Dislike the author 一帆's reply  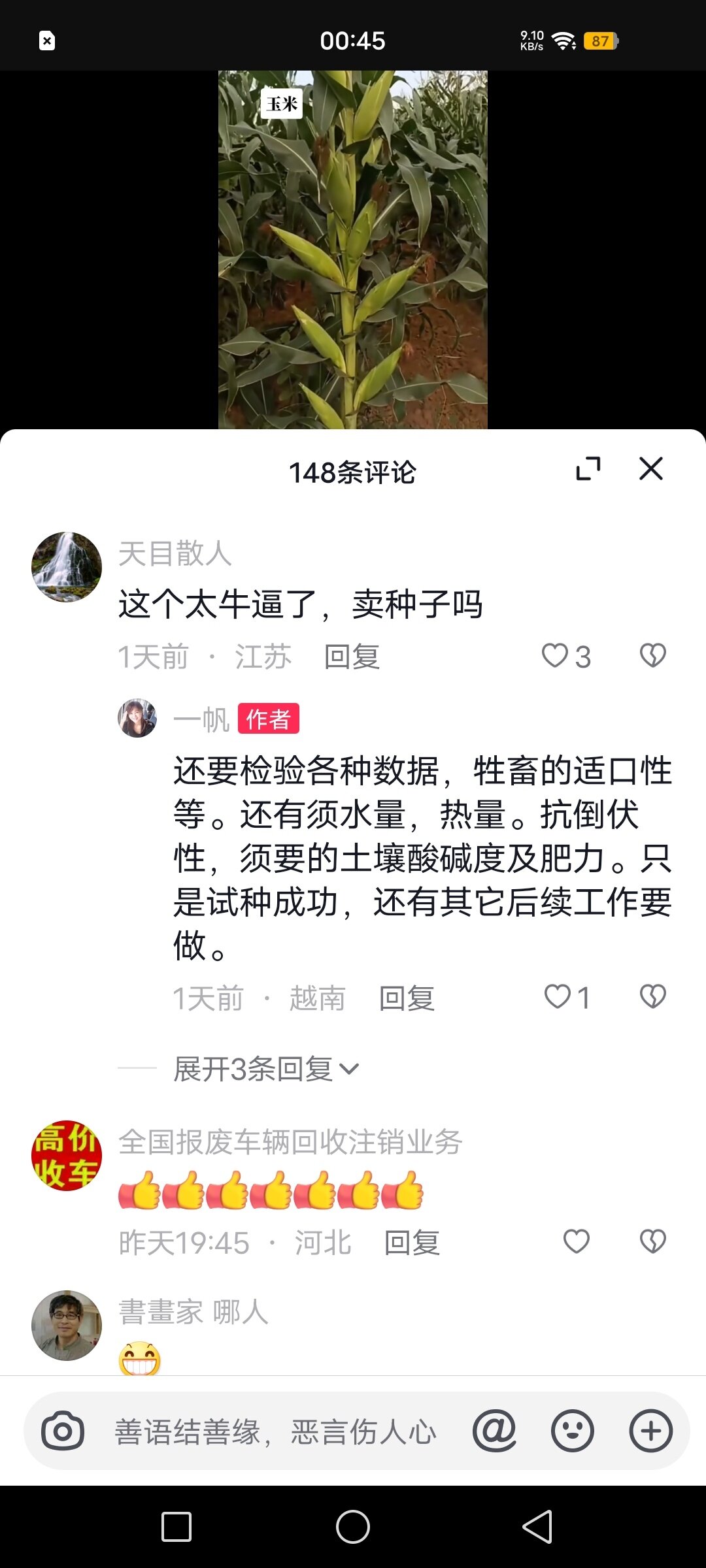click(x=652, y=997)
